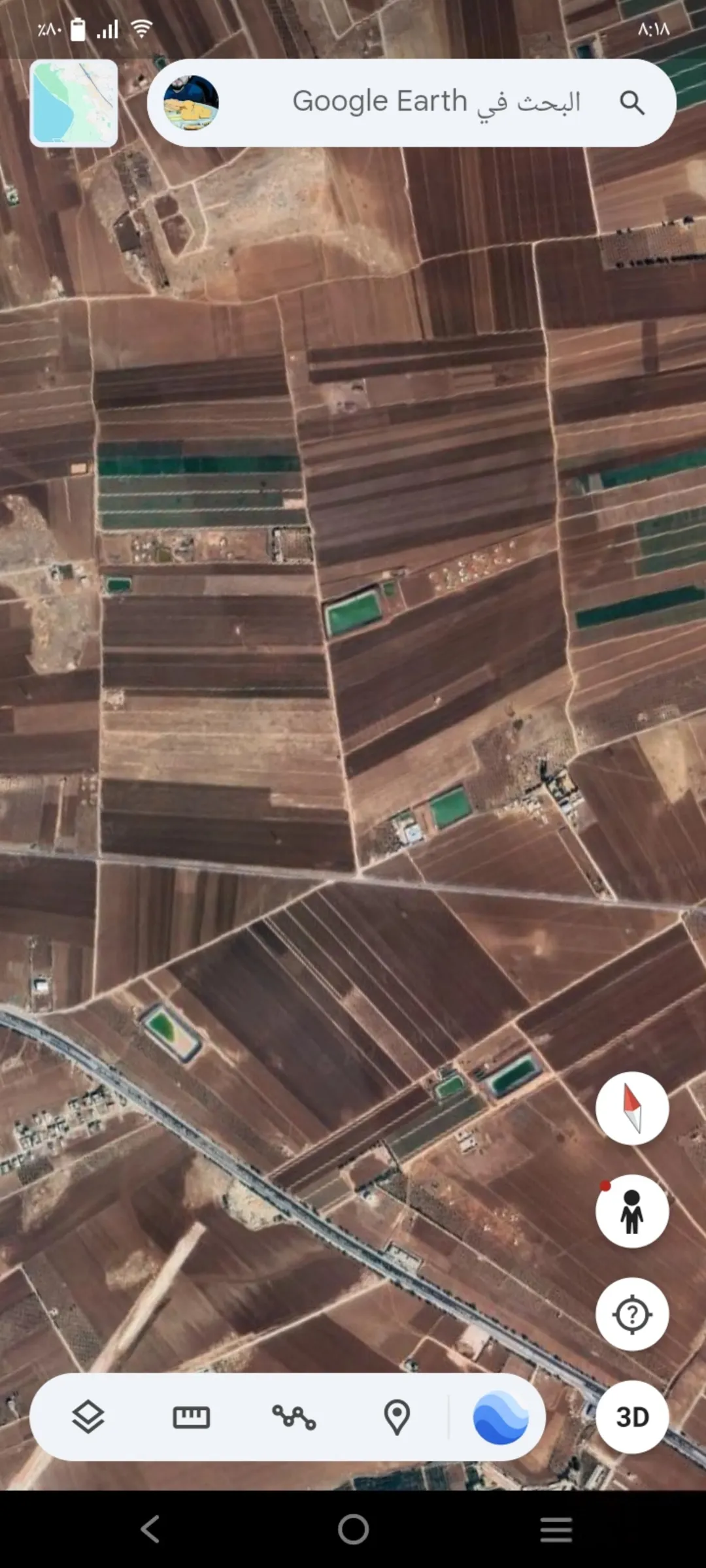The width and height of the screenshot is (706, 1568).
Task: Open the map layers menu
Action: click(x=88, y=1417)
